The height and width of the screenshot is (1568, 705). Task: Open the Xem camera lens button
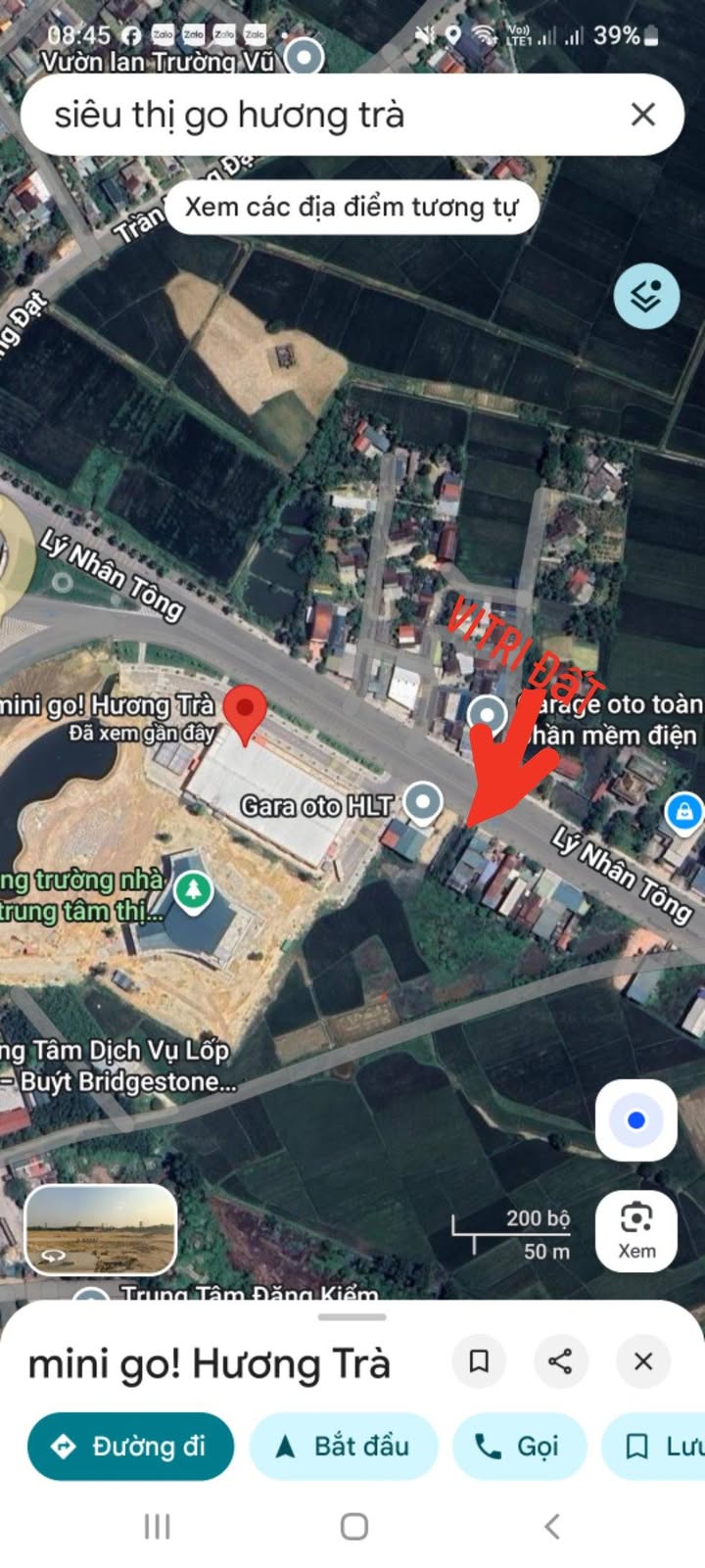636,1230
